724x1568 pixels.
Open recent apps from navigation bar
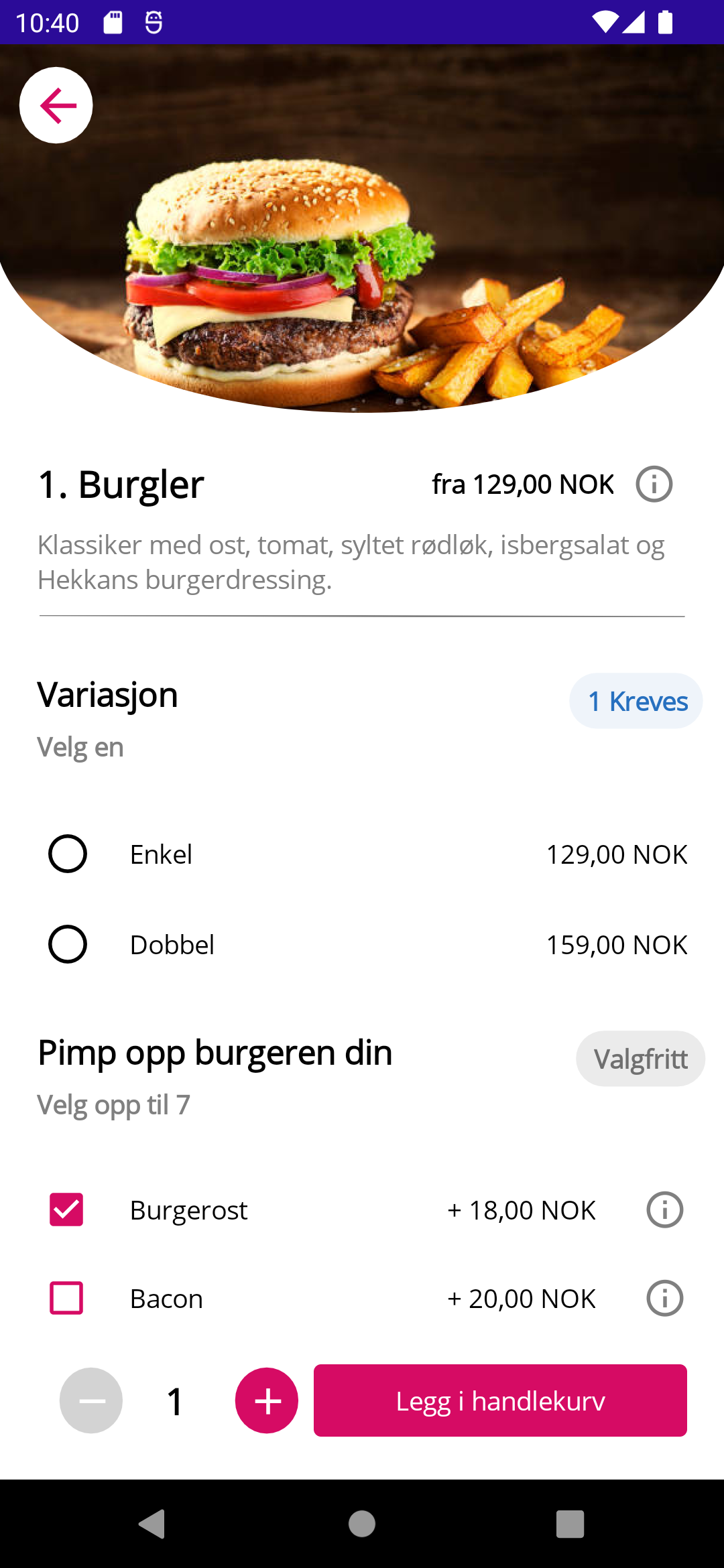[570, 1524]
